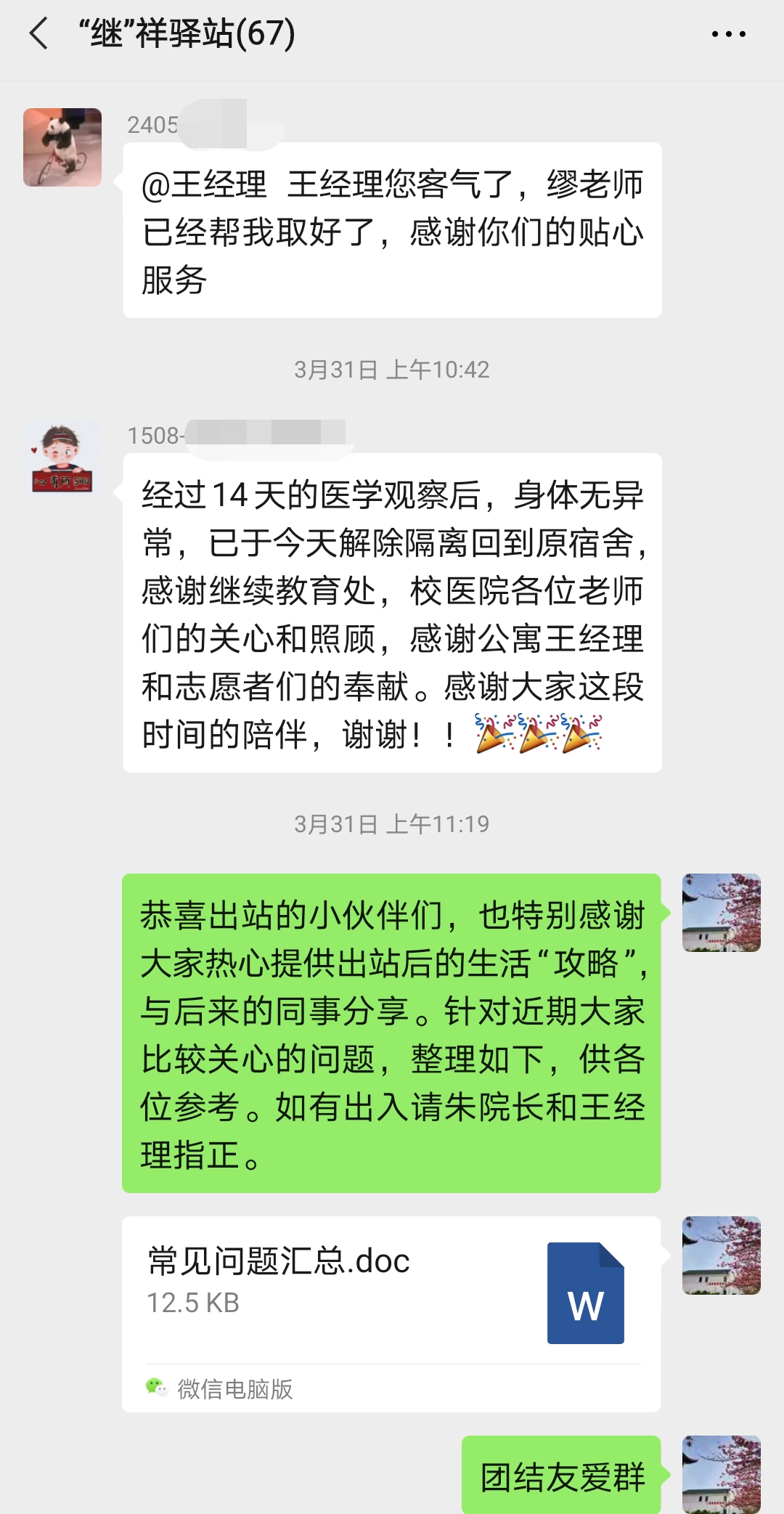Open own avatar beside 团结友爱群 message

point(721,1474)
